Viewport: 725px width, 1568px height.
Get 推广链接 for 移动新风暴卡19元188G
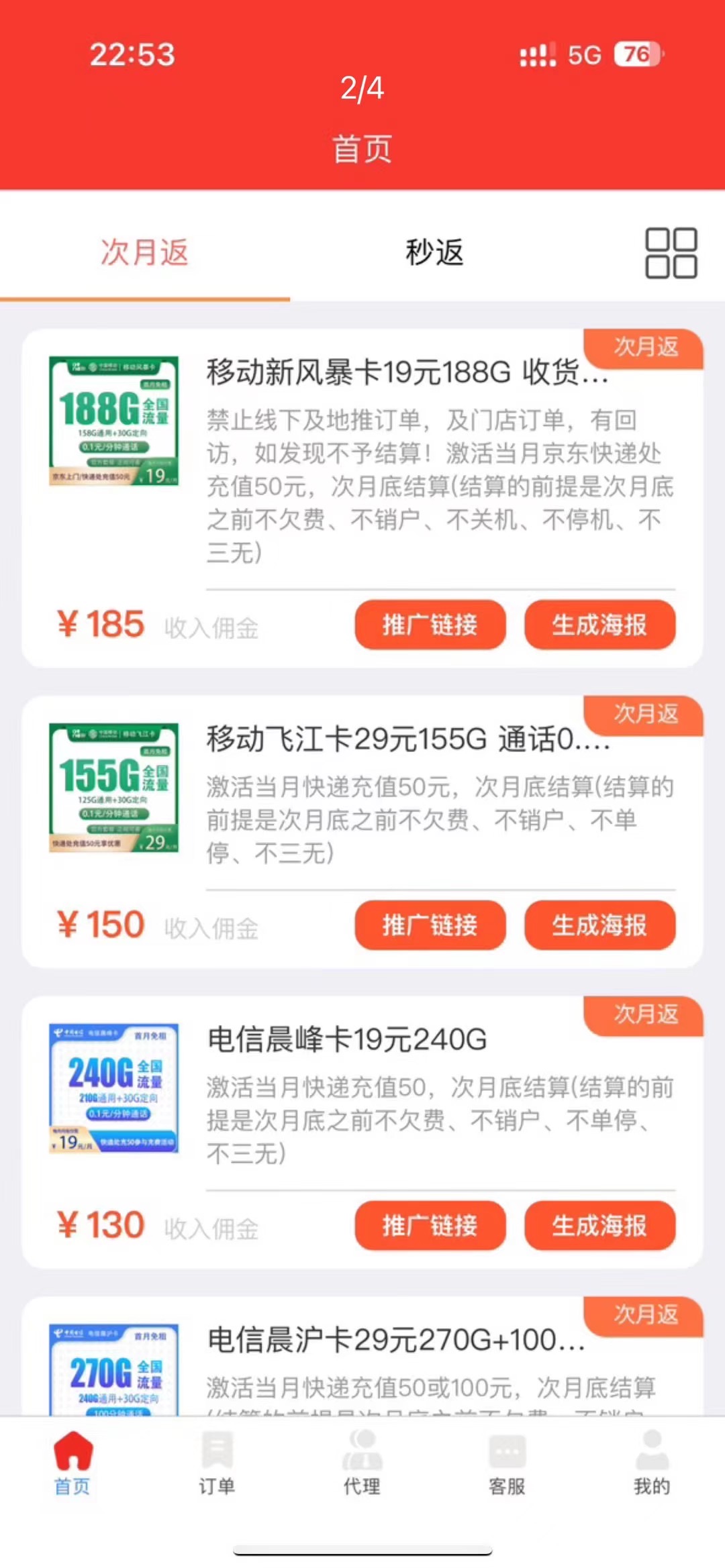pyautogui.click(x=430, y=625)
